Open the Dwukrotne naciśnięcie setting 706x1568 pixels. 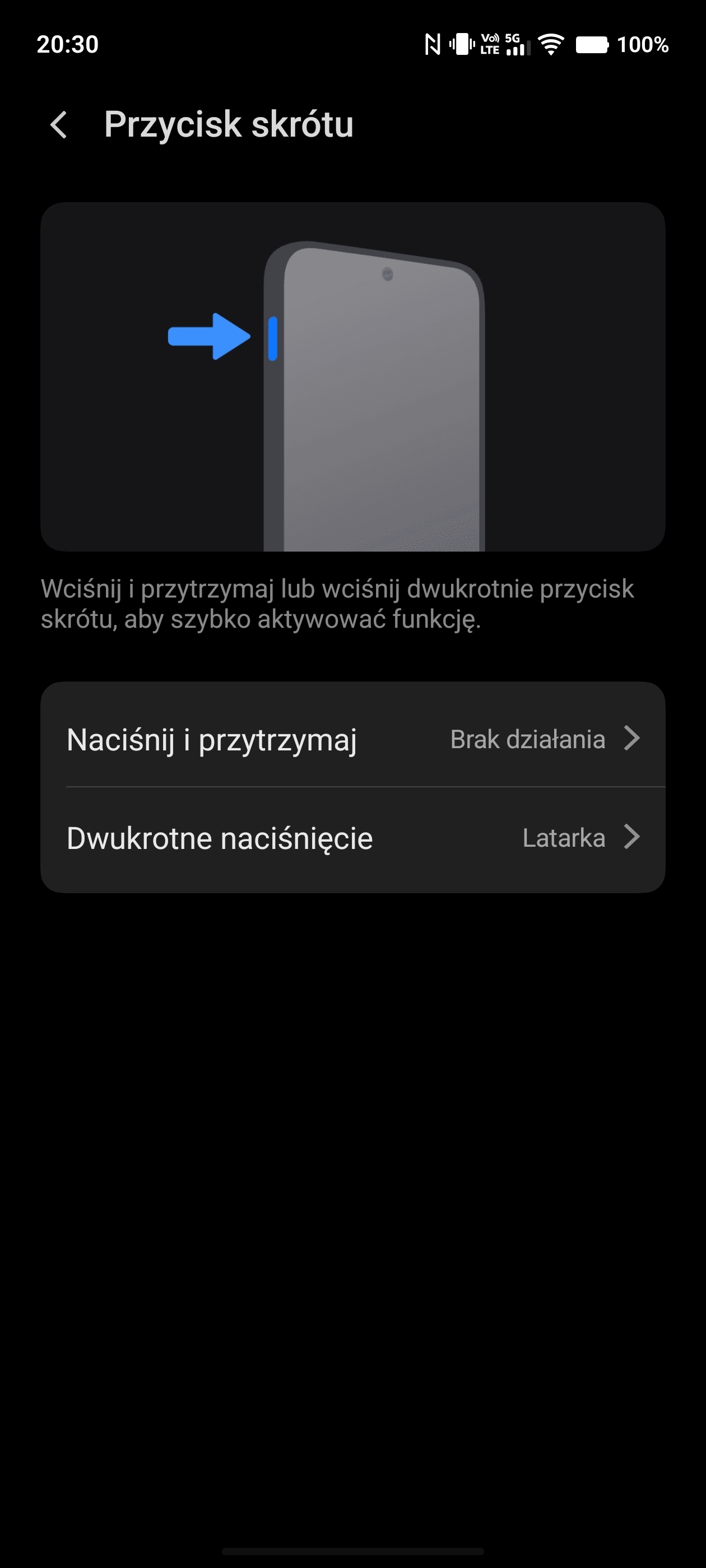click(352, 838)
